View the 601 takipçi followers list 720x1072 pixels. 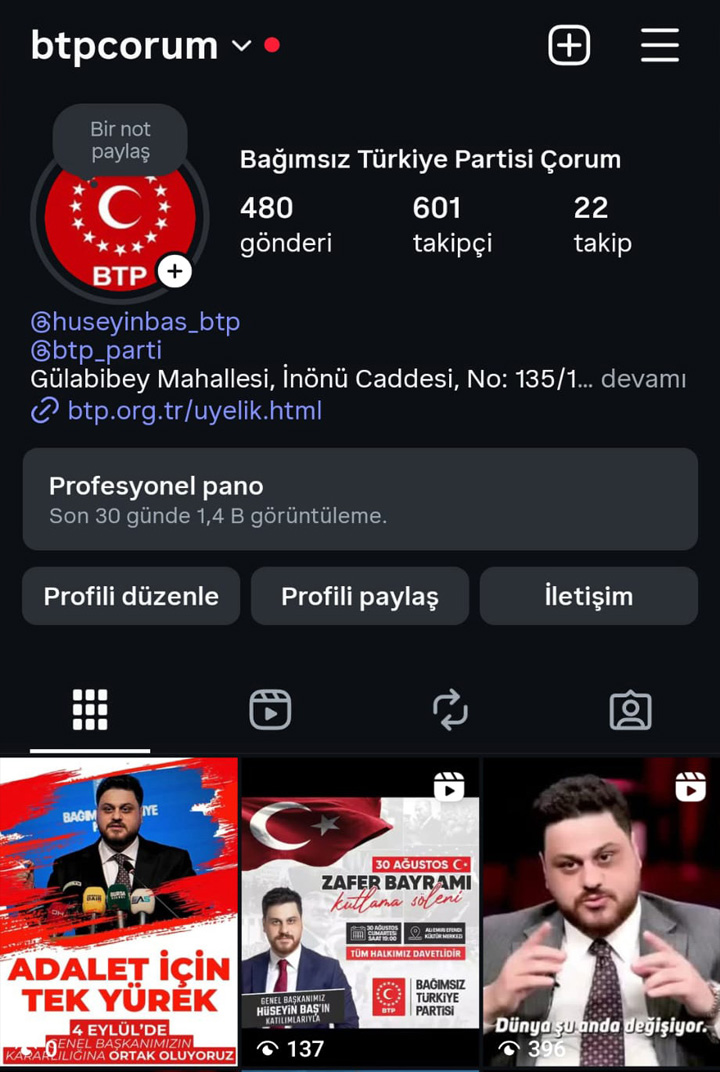[x=451, y=224]
